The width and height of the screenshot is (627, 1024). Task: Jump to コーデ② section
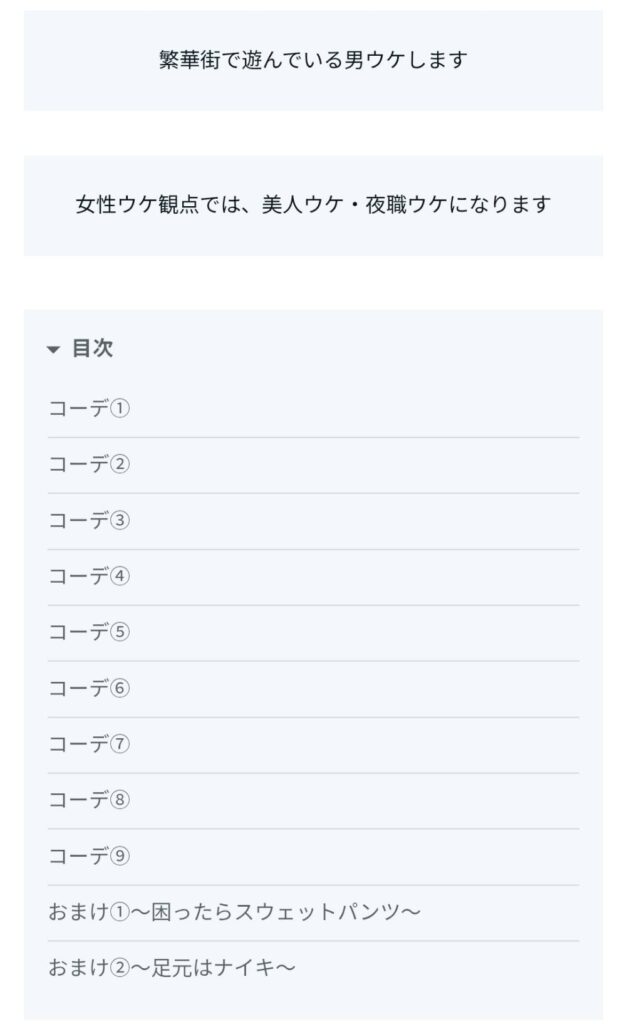coord(90,465)
